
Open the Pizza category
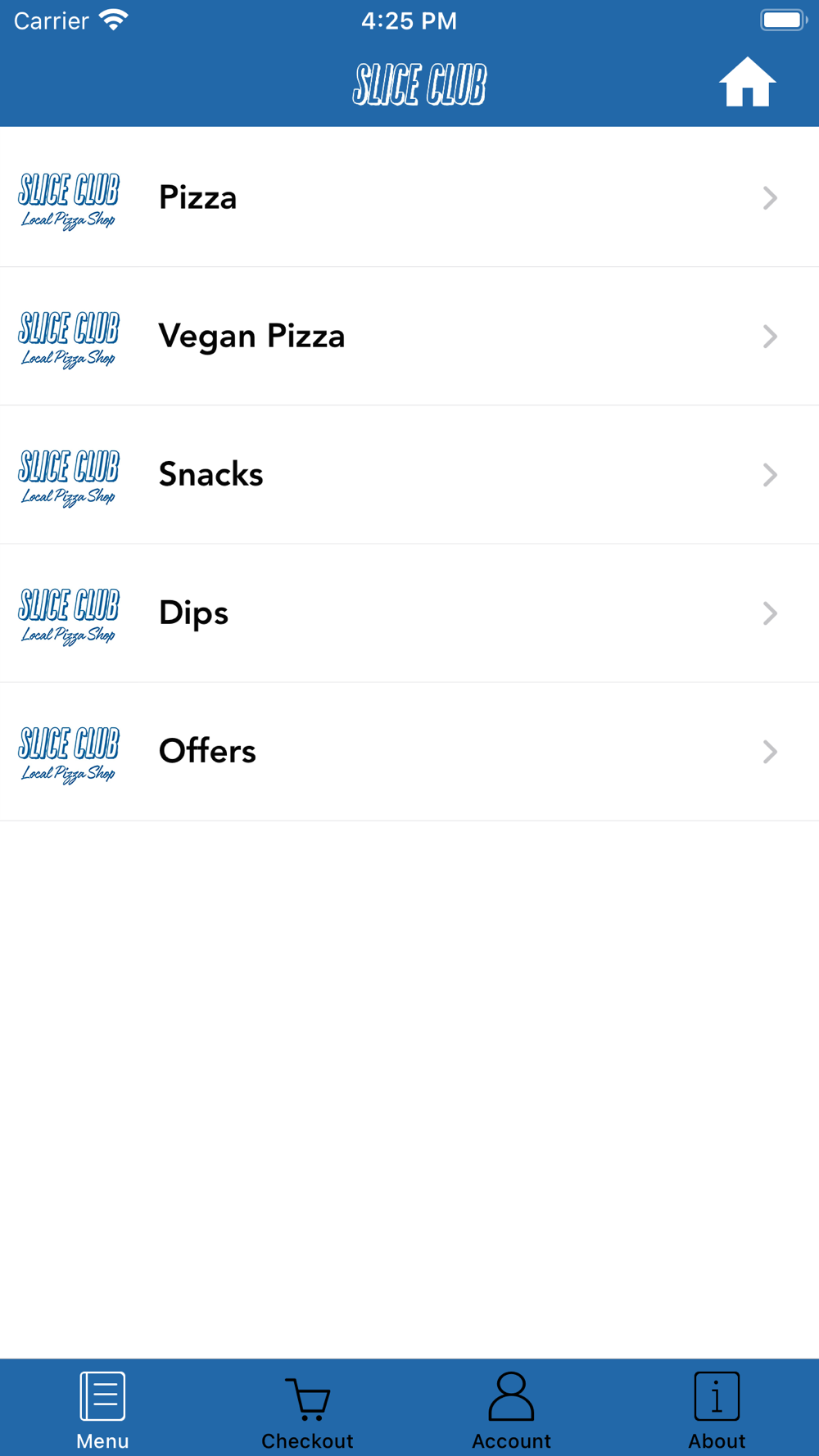pyautogui.click(x=409, y=197)
